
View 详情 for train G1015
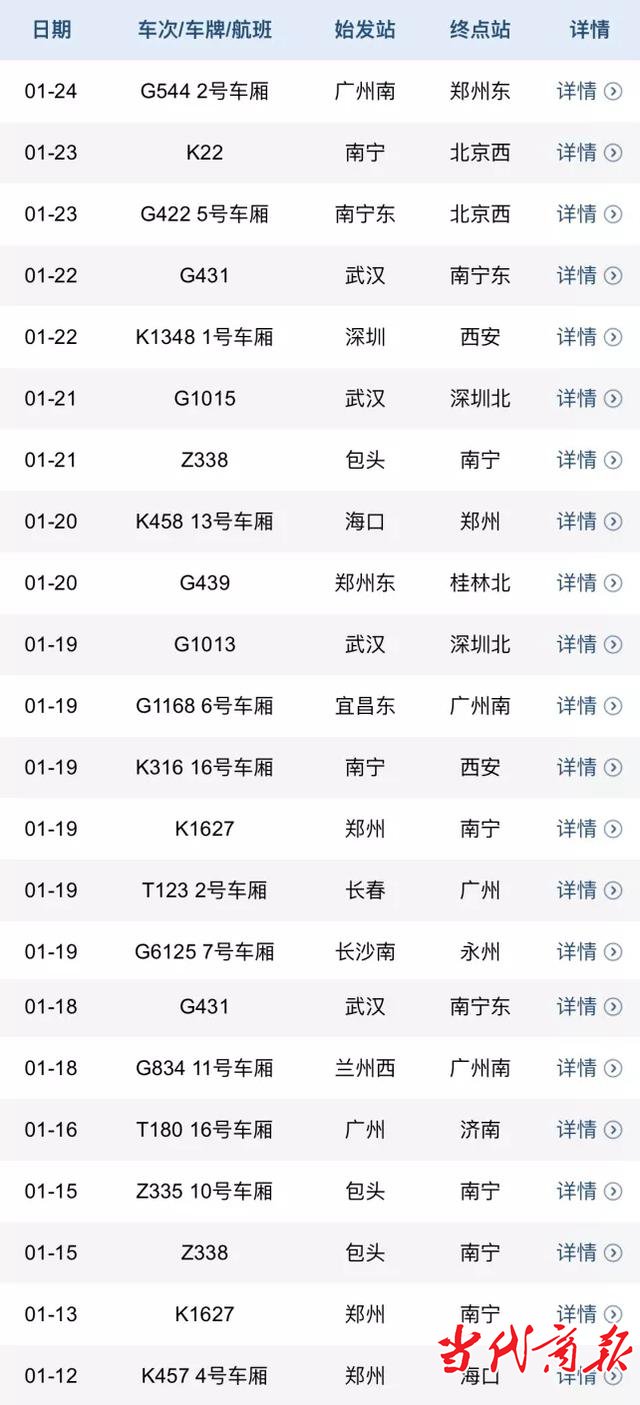point(589,398)
